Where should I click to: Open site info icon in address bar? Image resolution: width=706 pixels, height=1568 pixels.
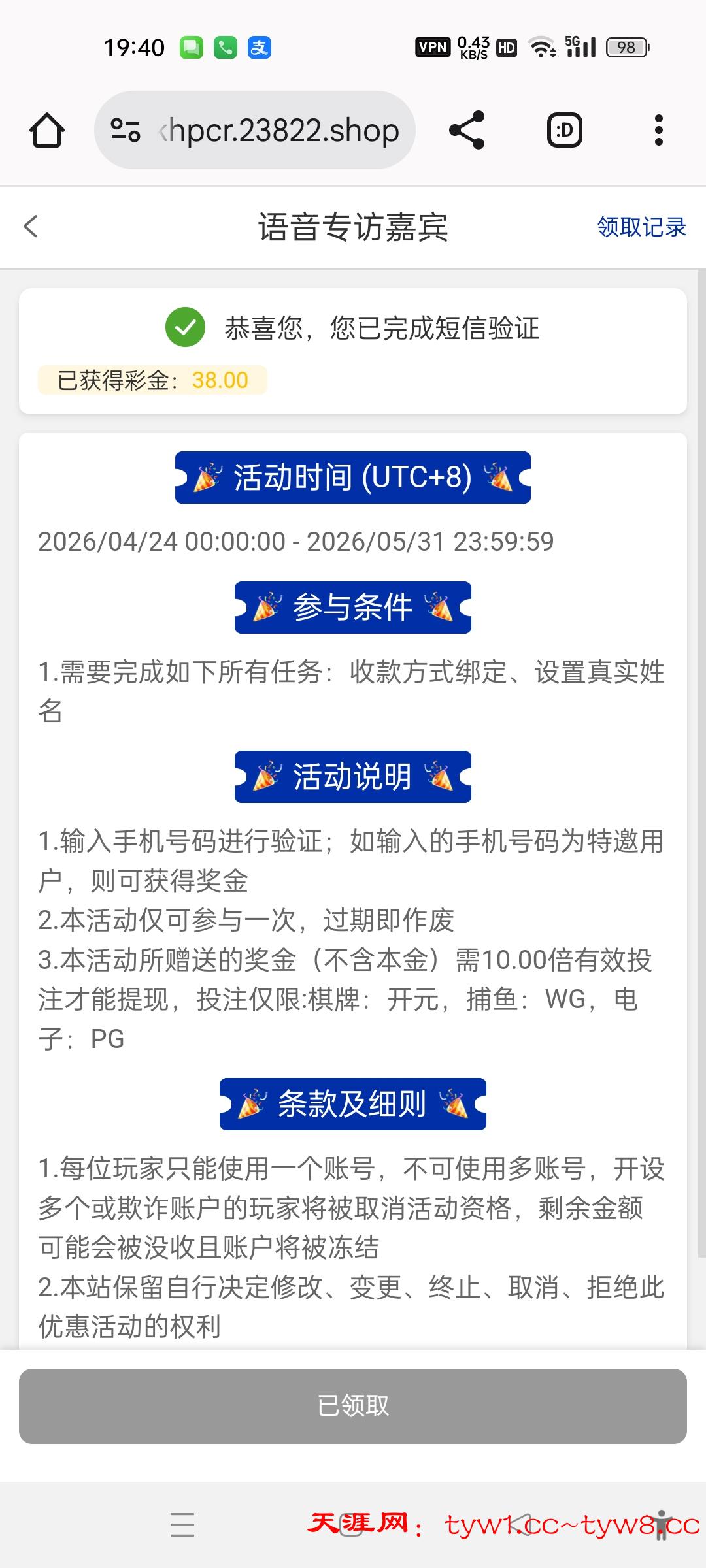[125, 130]
